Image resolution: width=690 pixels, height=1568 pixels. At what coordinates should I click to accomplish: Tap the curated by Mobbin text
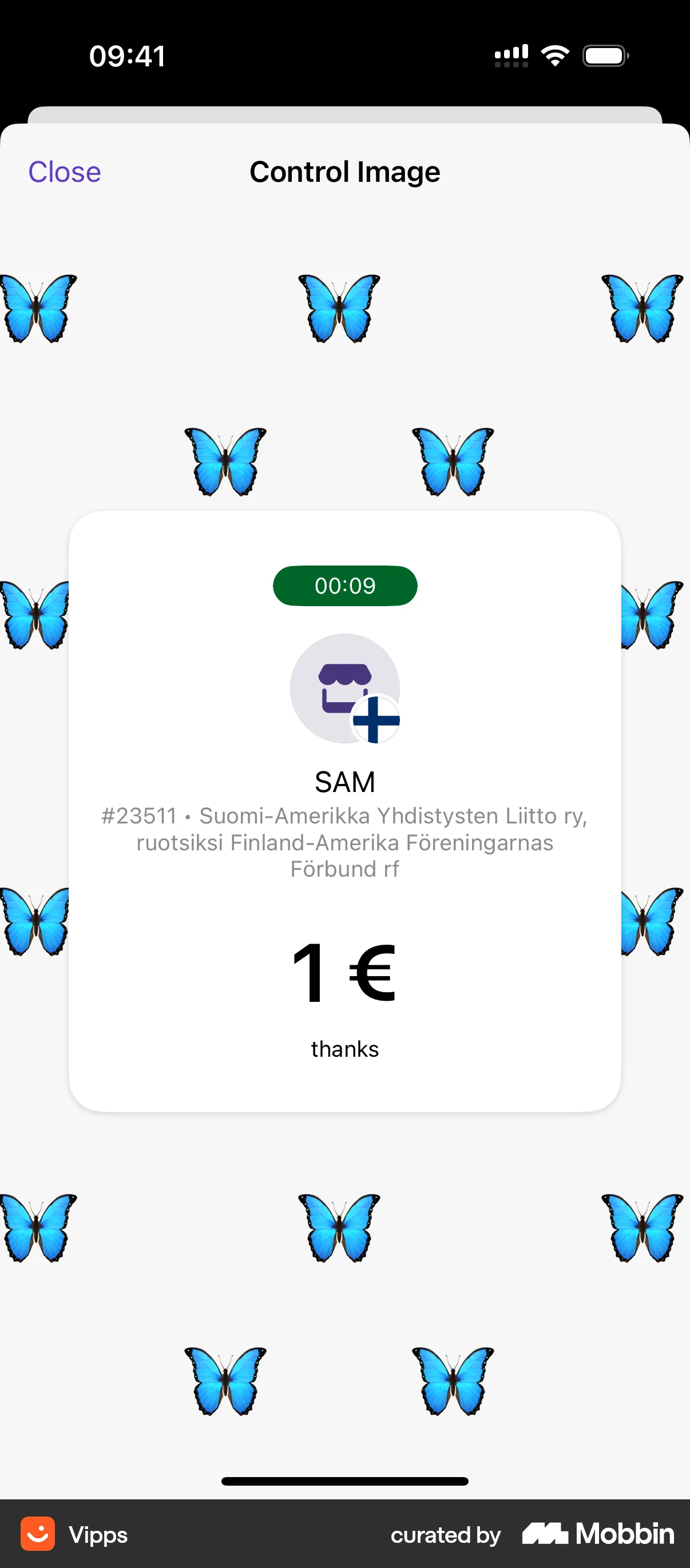(446, 1535)
